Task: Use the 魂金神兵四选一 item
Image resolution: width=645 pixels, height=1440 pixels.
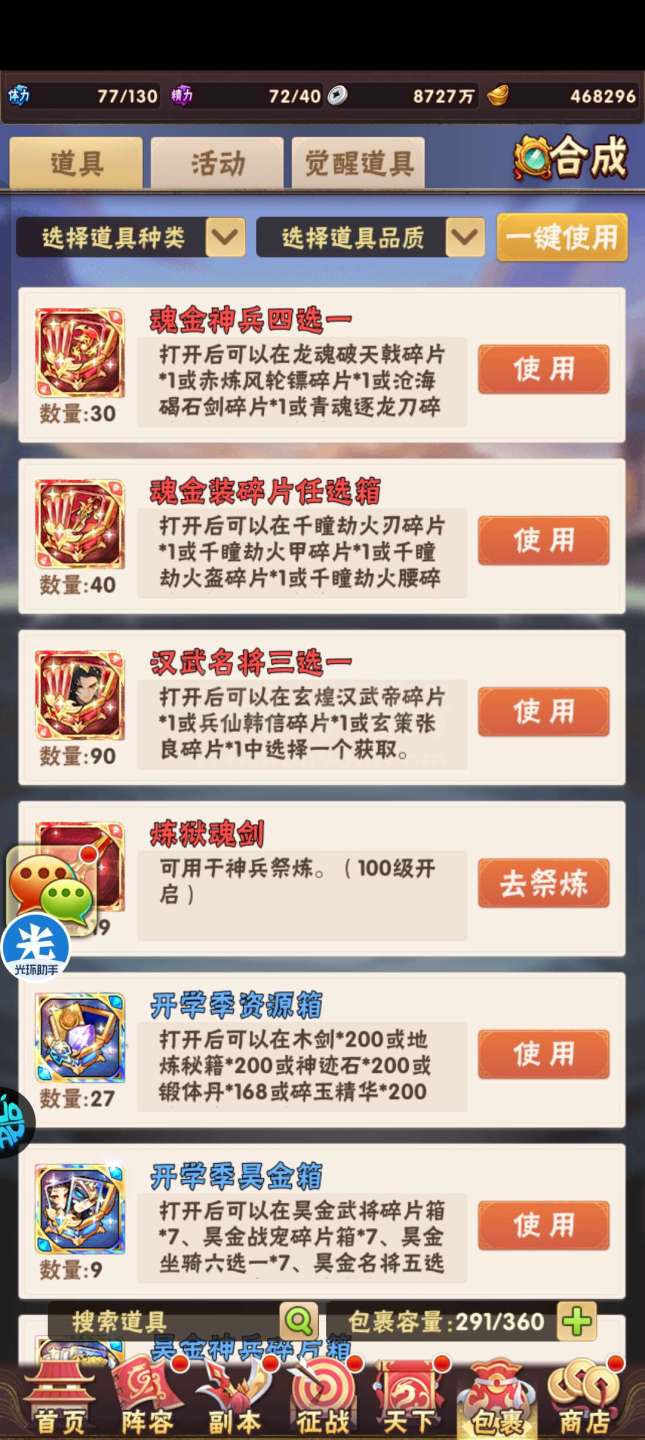Action: click(x=543, y=369)
